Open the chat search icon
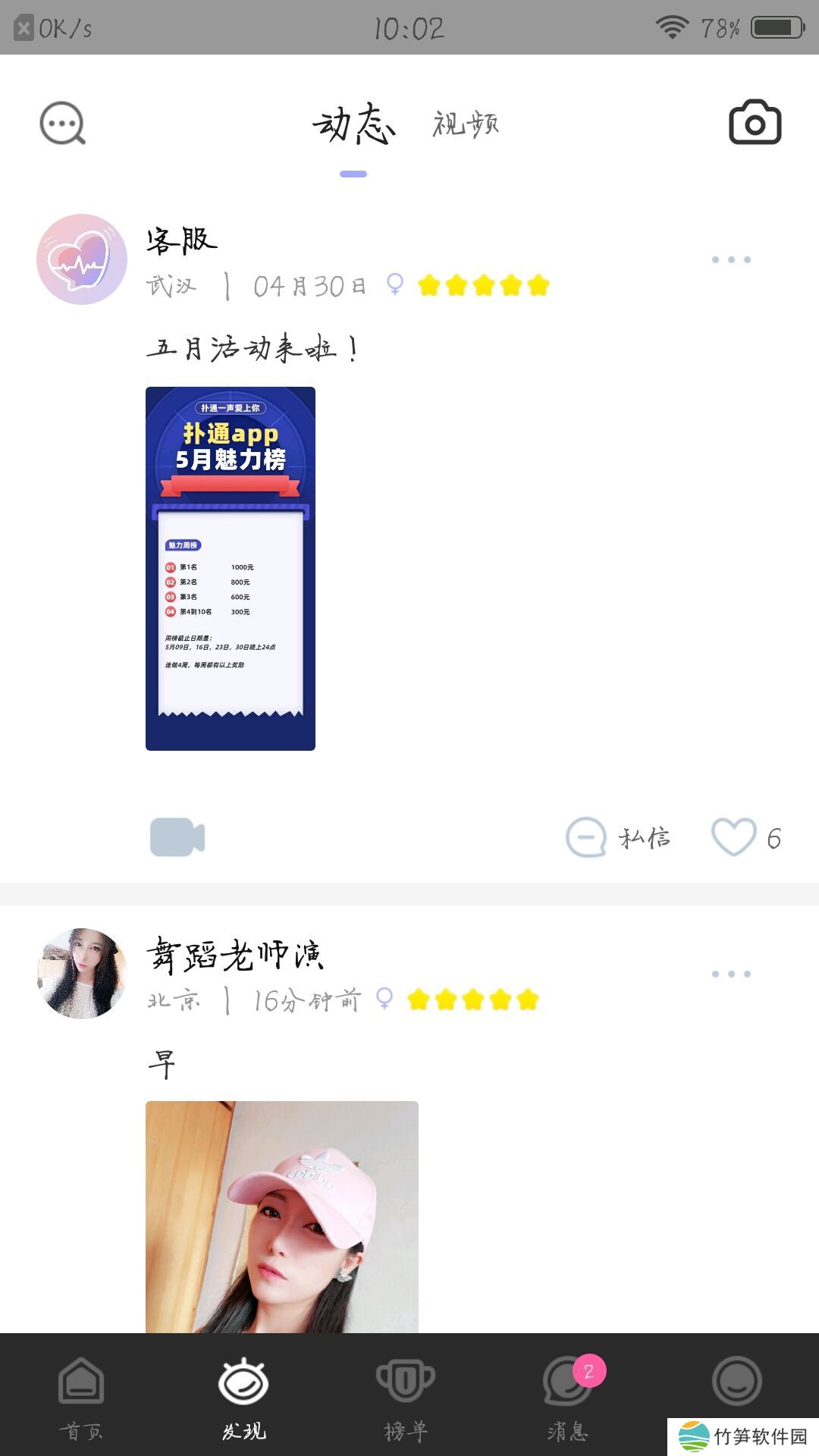 click(62, 123)
